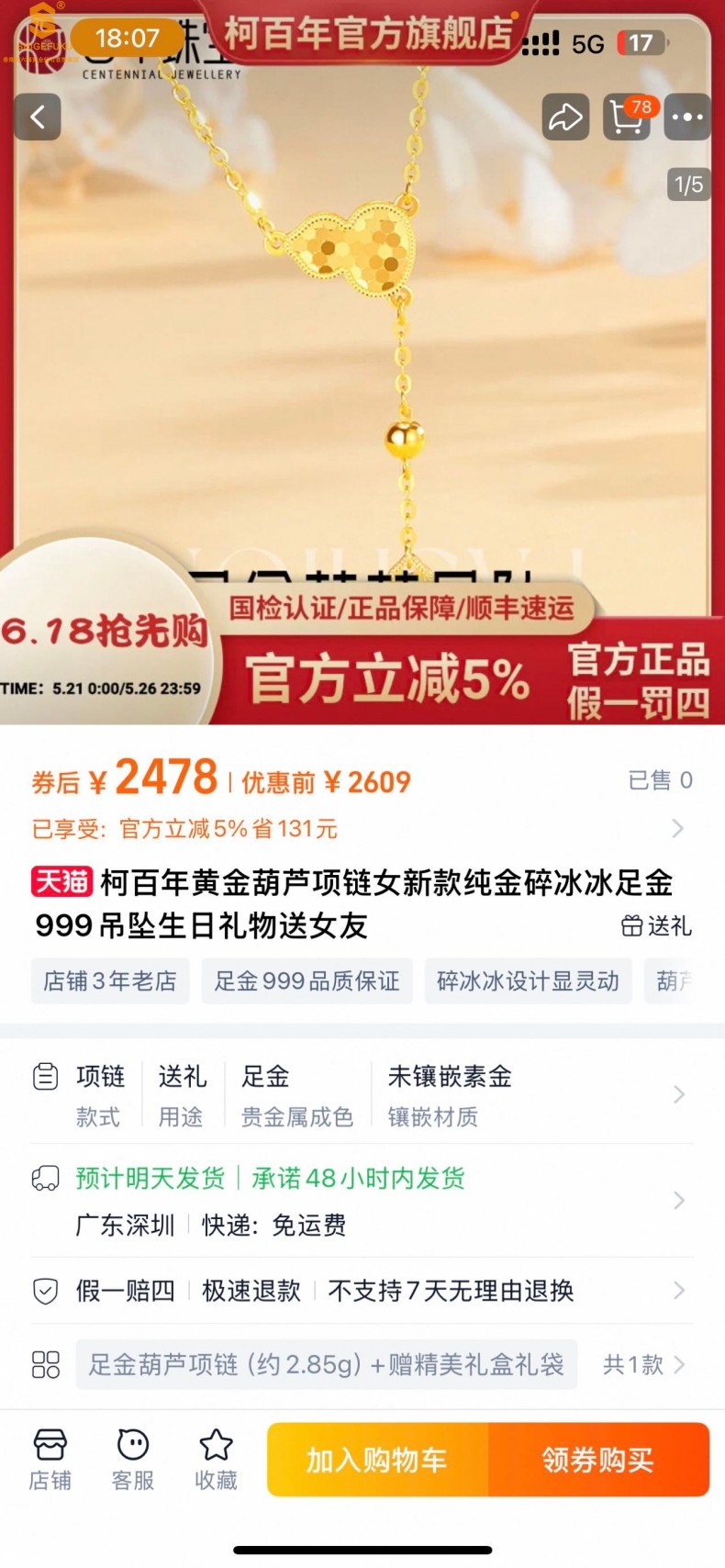Expand the product specifications row
Screen dimensions: 725x1568
678,1094
